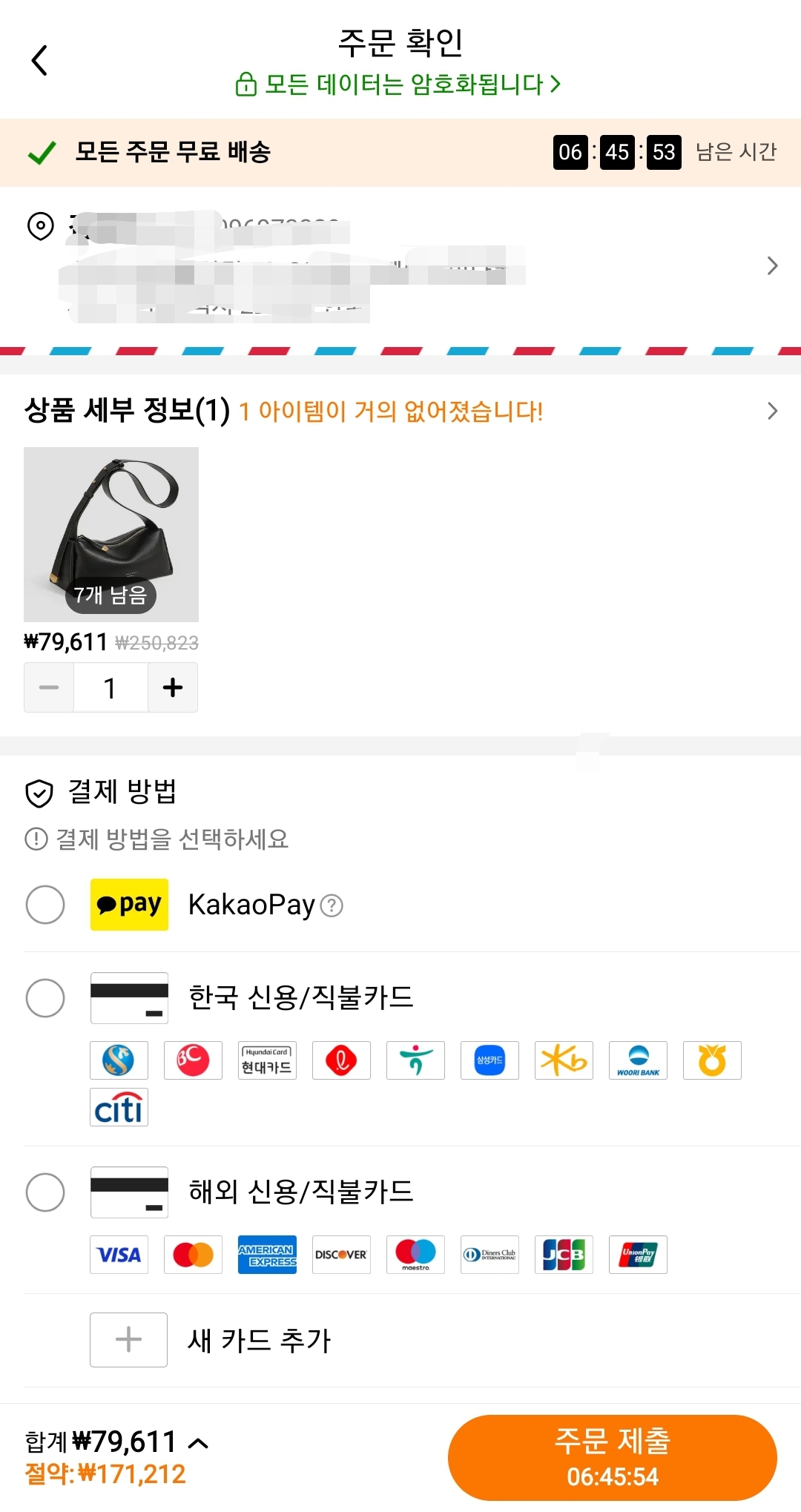Choose 한국 신용/직불카드 payment option

tap(44, 997)
